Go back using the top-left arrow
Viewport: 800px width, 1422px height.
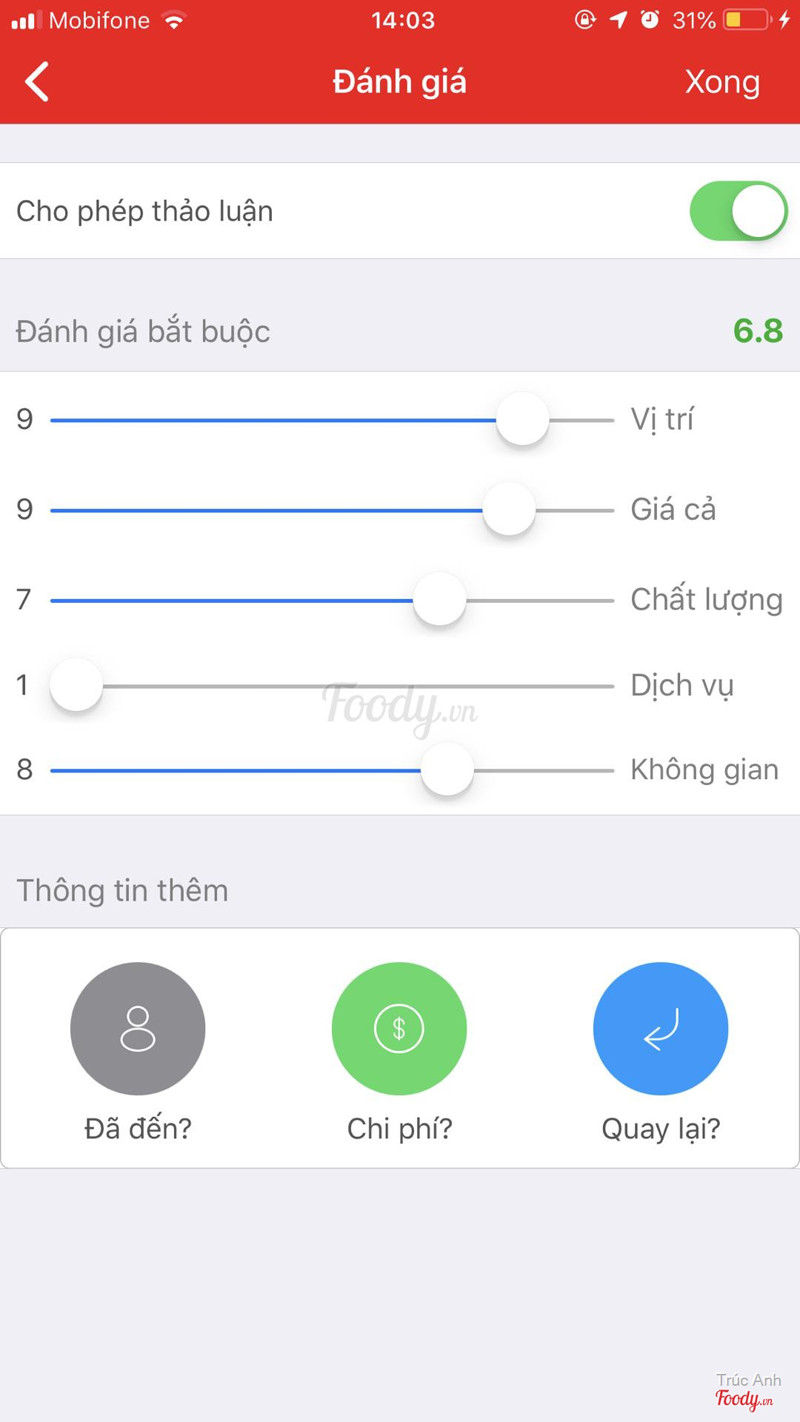(38, 82)
